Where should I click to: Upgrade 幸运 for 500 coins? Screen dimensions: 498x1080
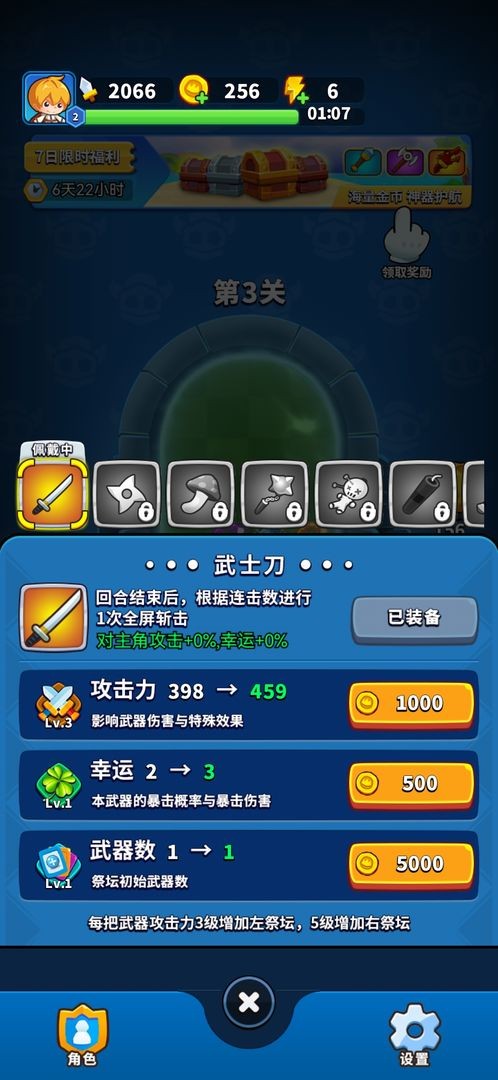411,784
